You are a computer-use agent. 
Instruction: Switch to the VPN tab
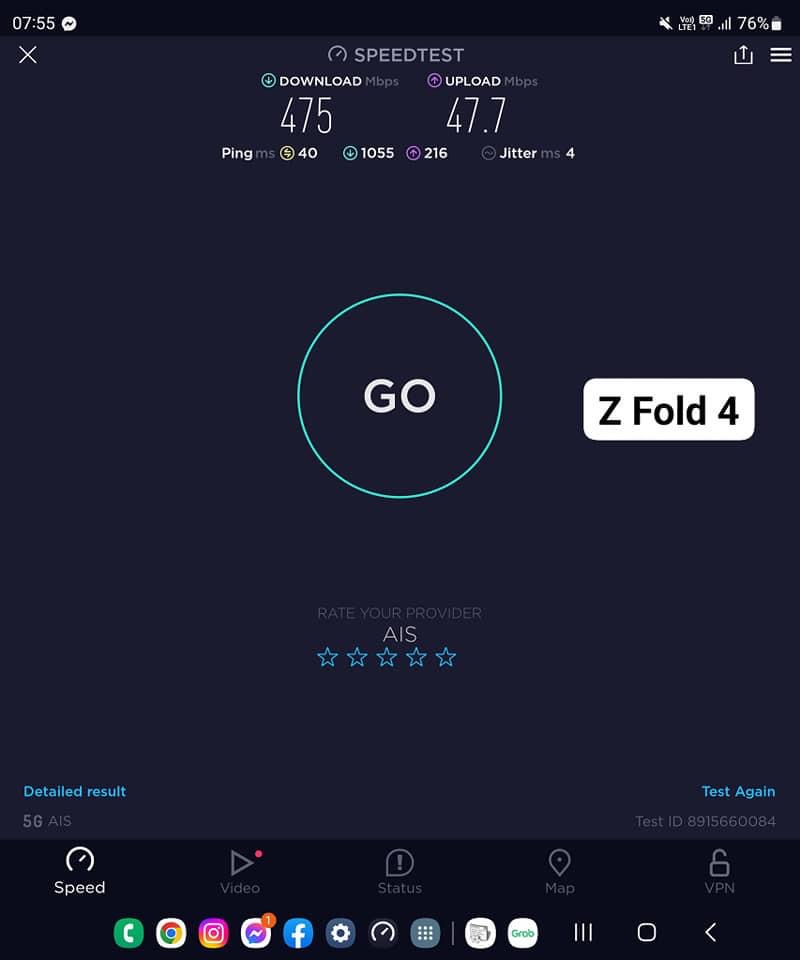click(719, 872)
